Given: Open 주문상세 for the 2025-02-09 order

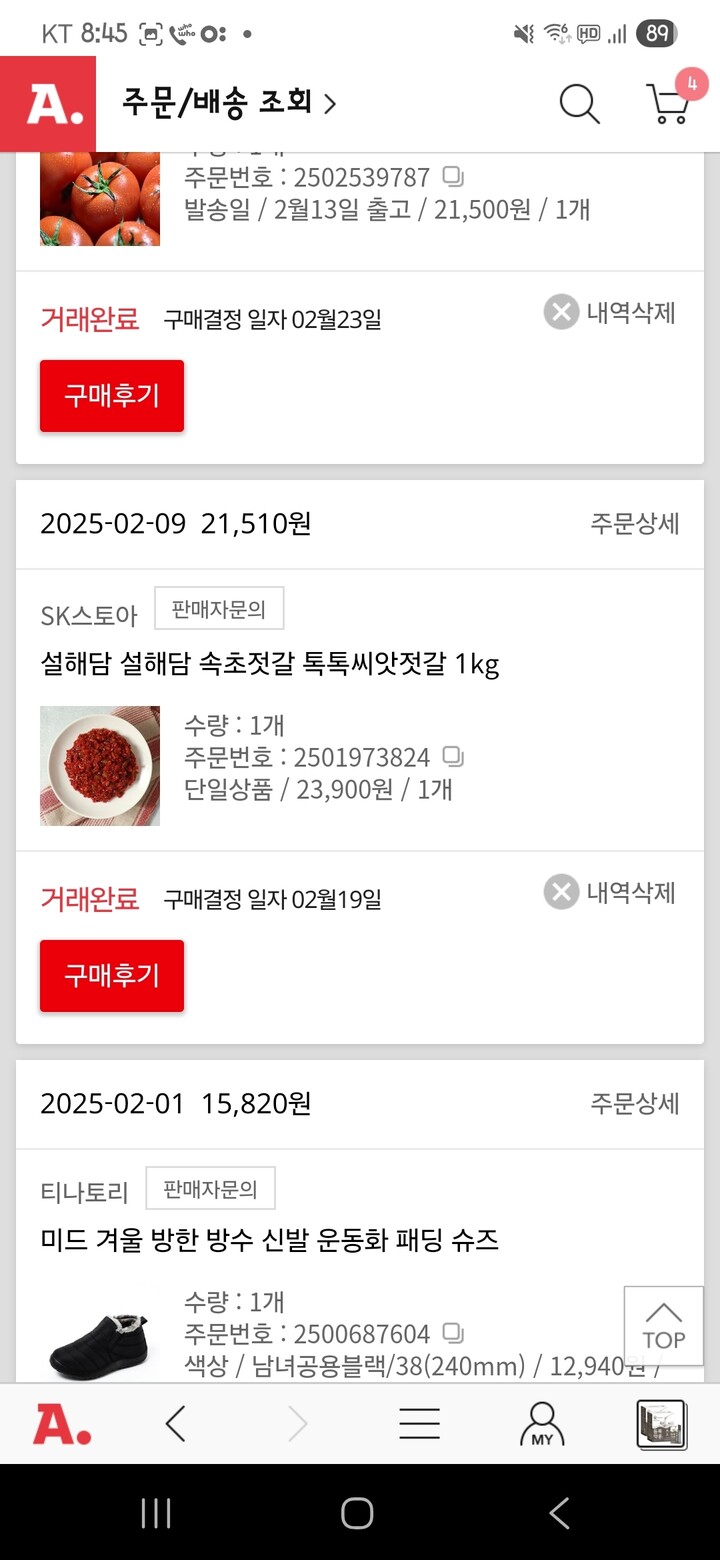Looking at the screenshot, I should [633, 524].
